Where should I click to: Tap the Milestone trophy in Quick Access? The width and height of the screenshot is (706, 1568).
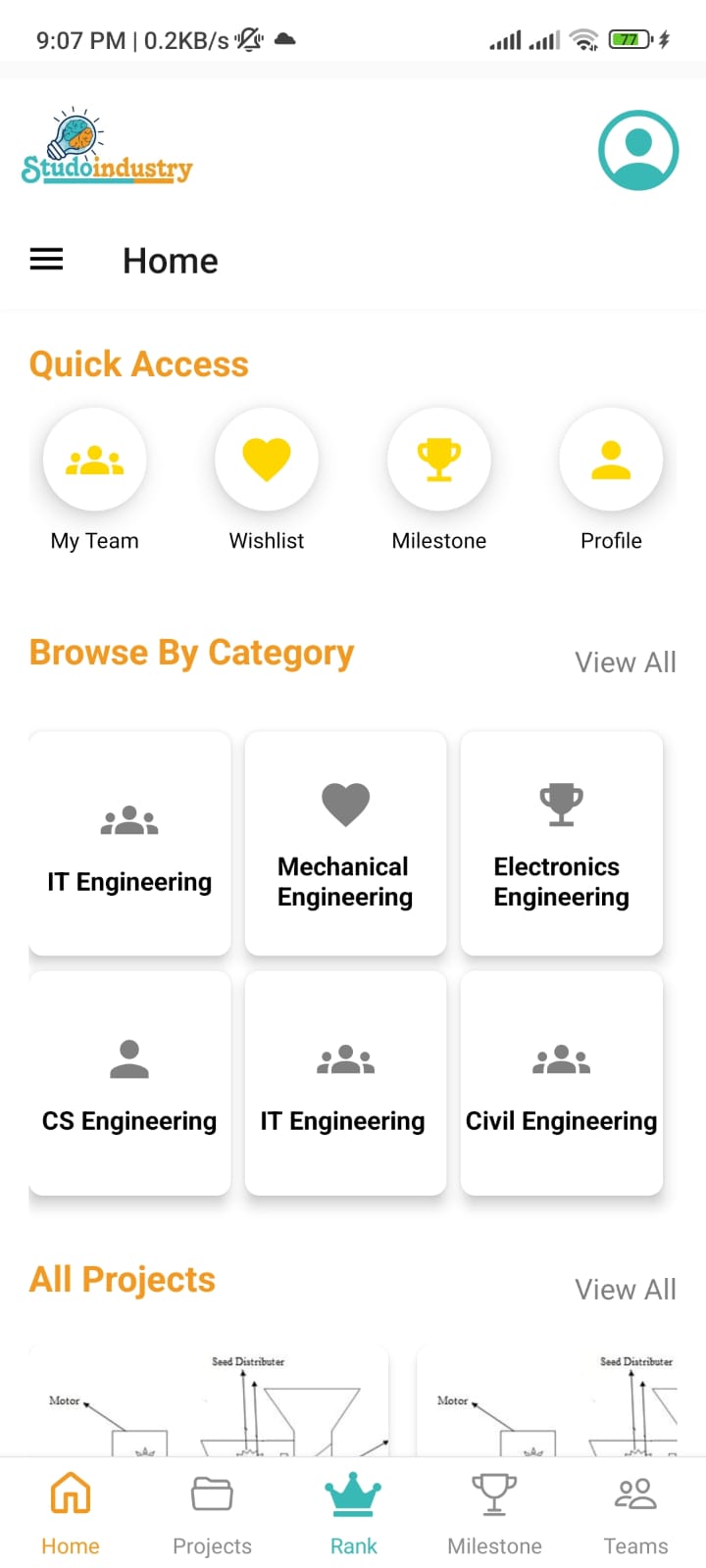tap(439, 460)
